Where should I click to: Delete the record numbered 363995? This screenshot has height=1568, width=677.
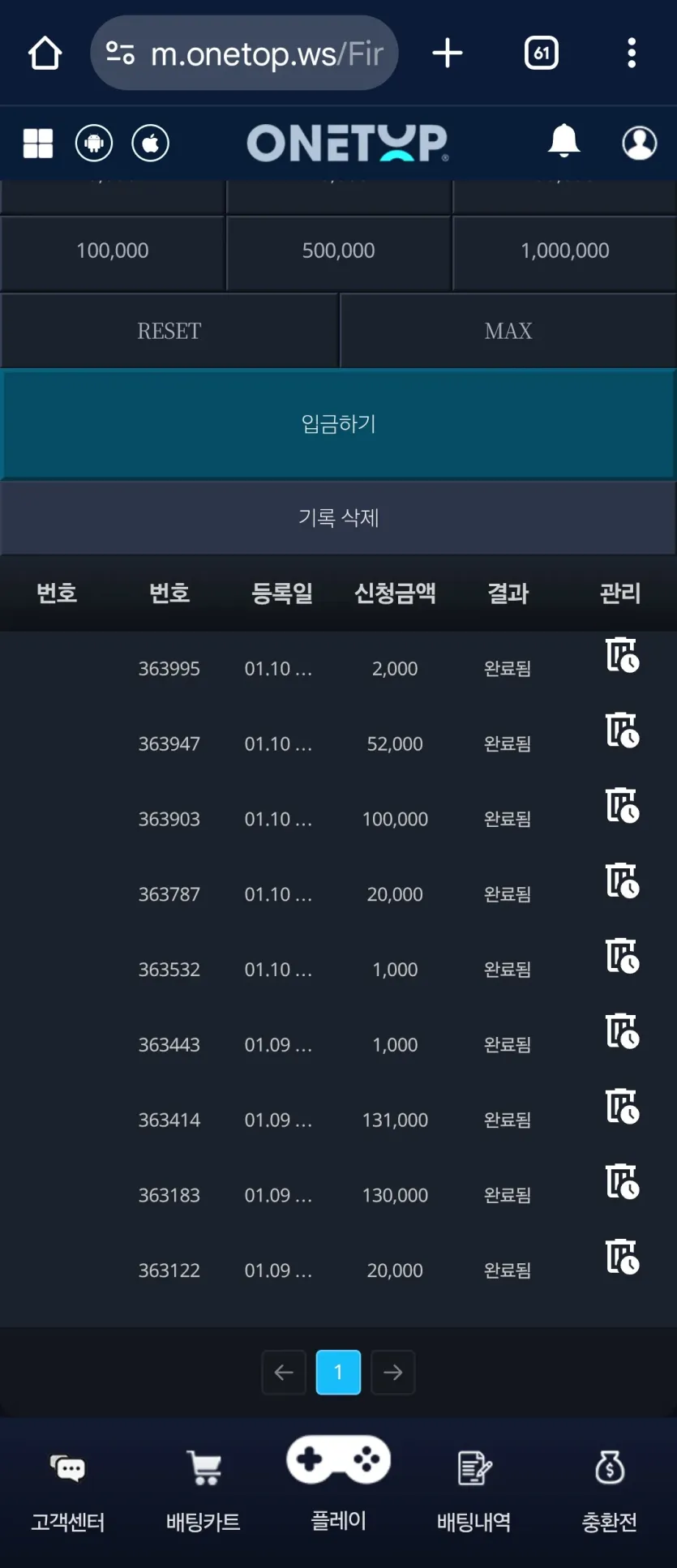click(x=623, y=655)
